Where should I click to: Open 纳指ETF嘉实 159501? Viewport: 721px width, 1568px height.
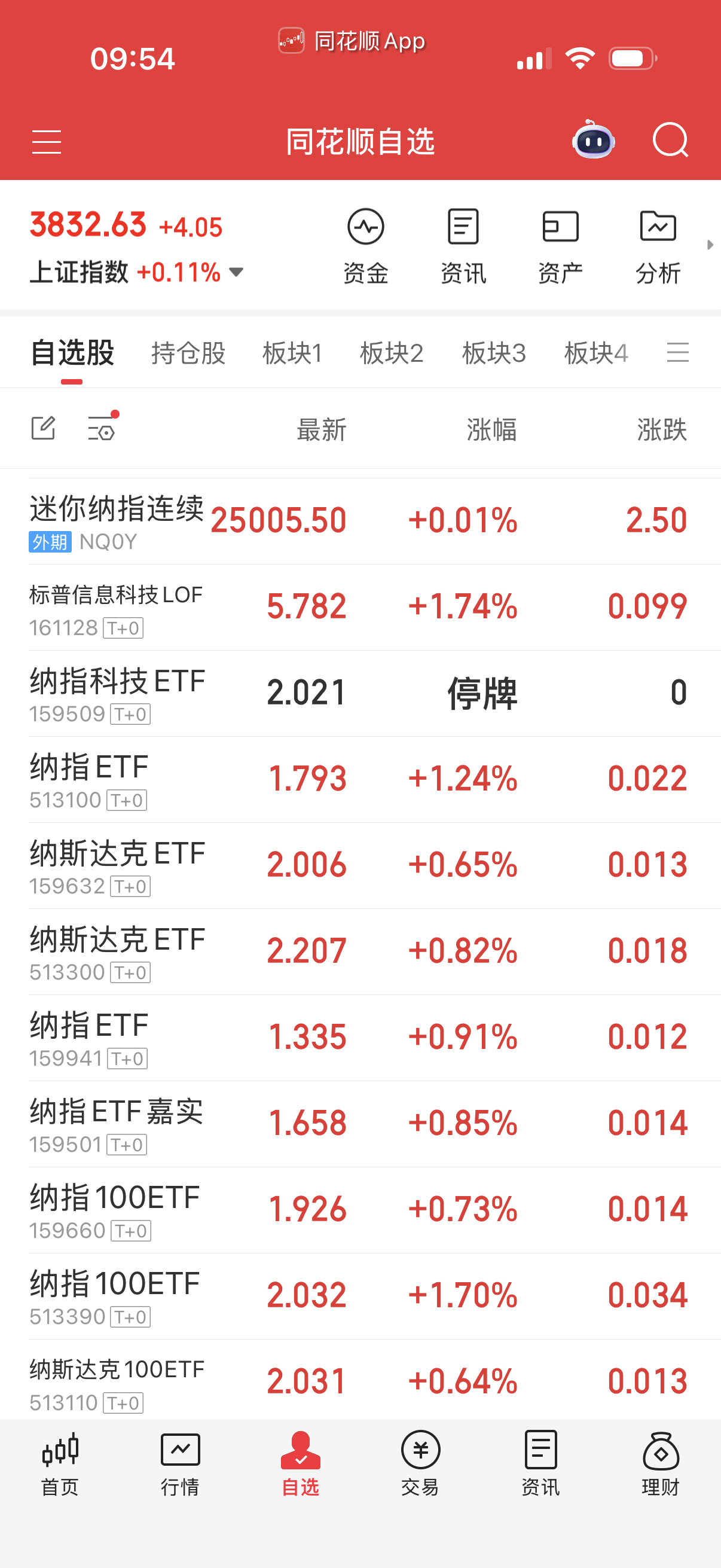(360, 1124)
